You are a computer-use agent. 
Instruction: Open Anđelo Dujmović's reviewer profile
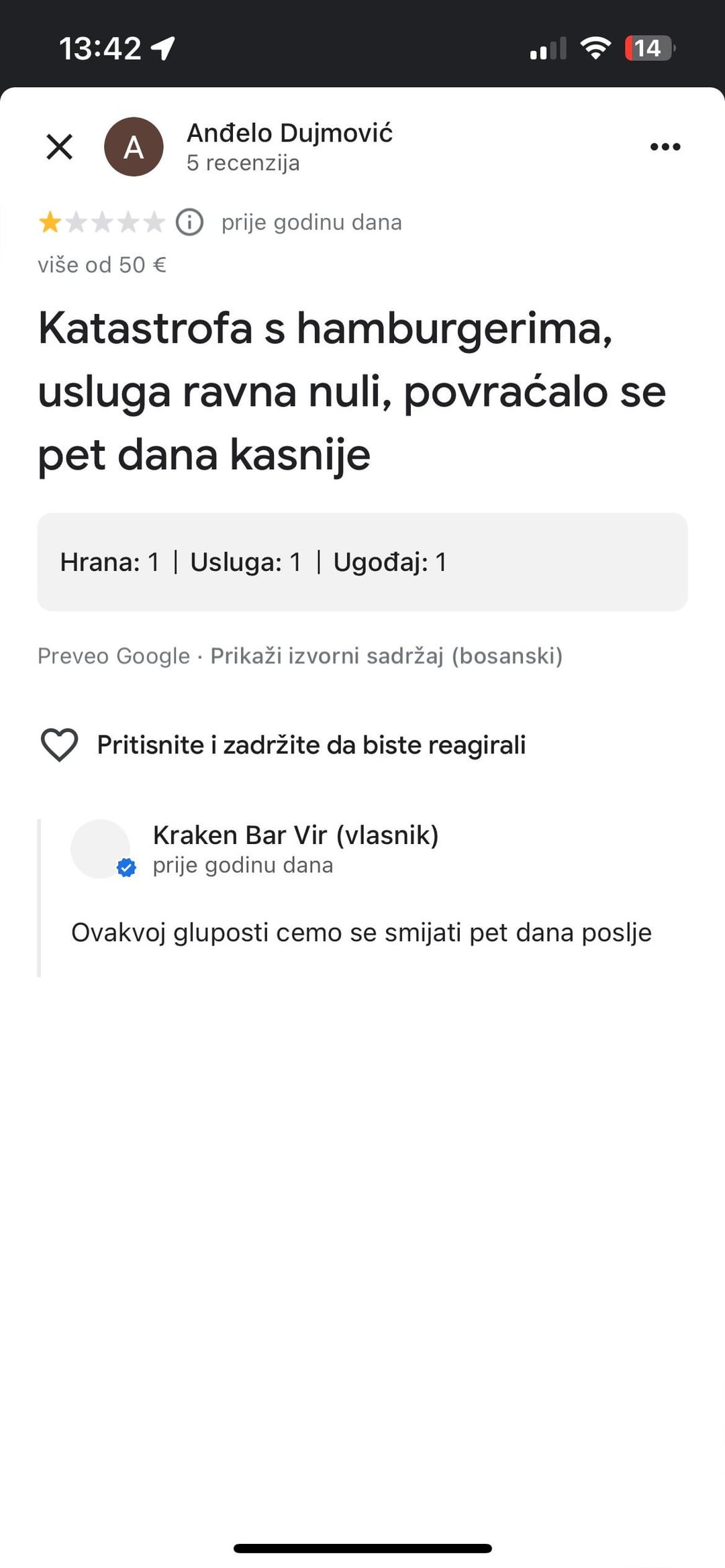point(289,133)
